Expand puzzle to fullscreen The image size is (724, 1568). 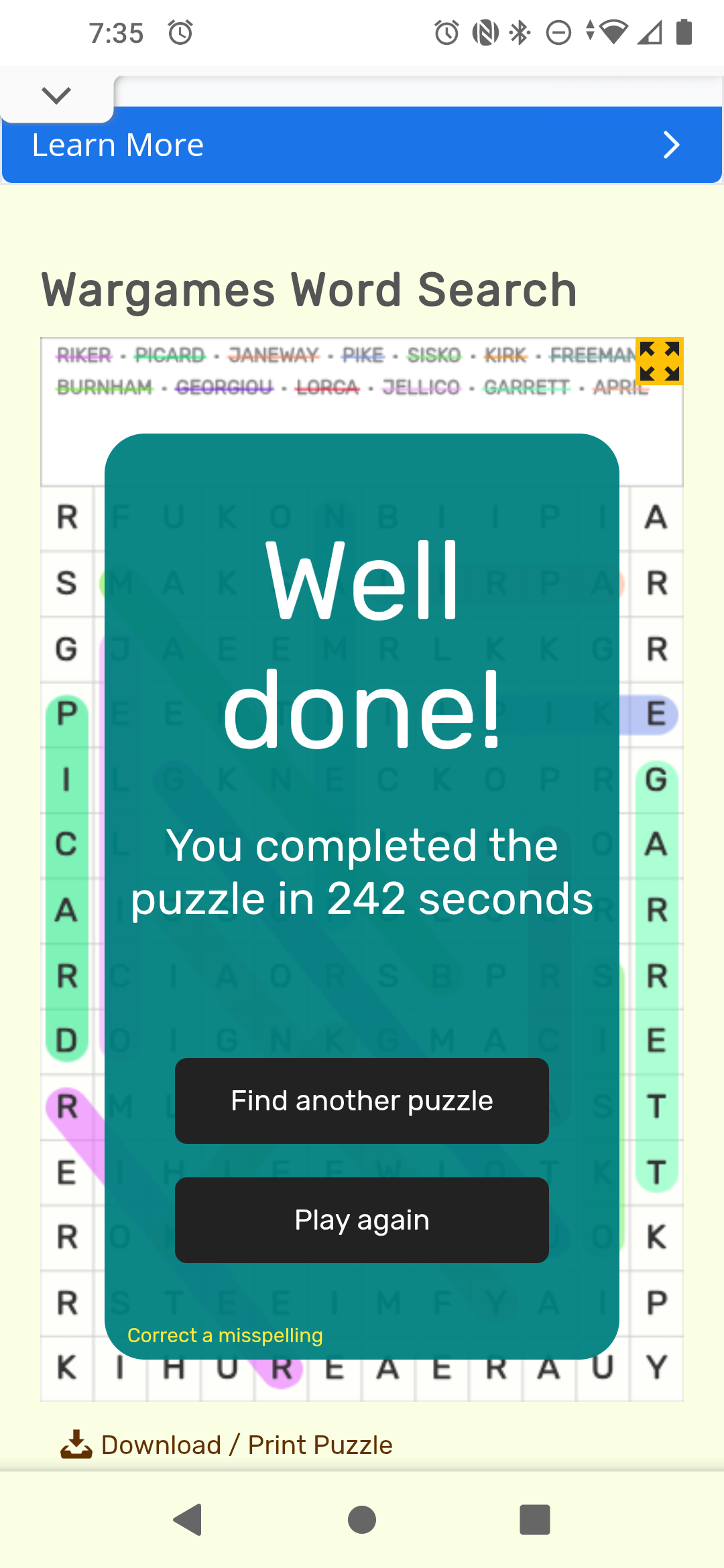[659, 361]
